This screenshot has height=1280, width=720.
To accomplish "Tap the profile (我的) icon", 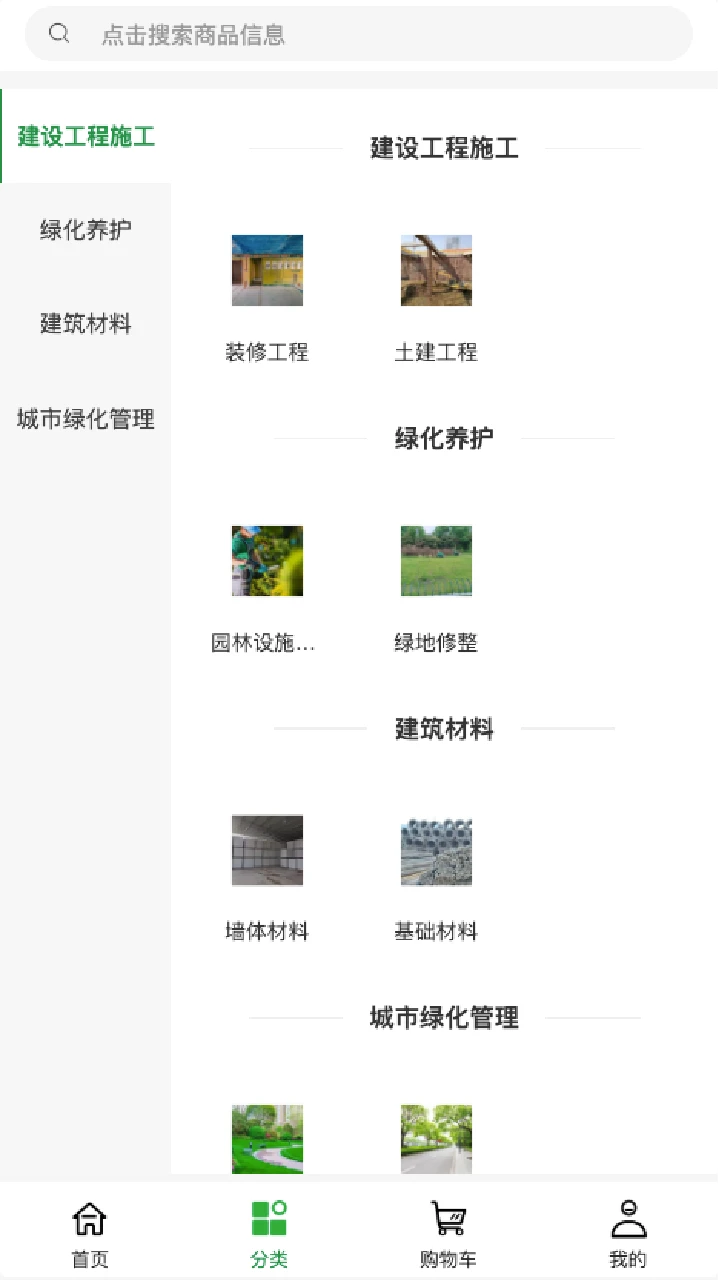I will click(x=629, y=1230).
